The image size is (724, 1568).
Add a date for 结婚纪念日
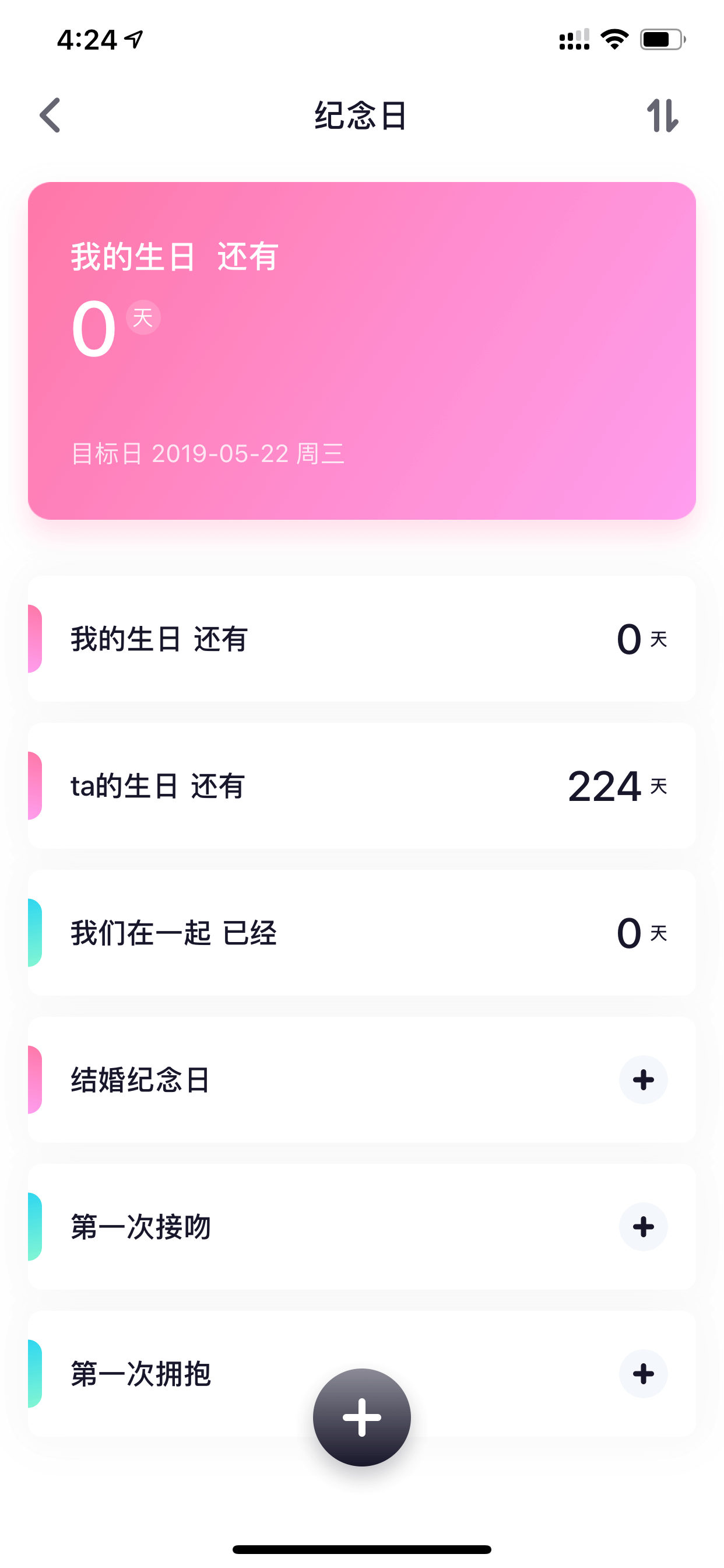(x=643, y=1080)
